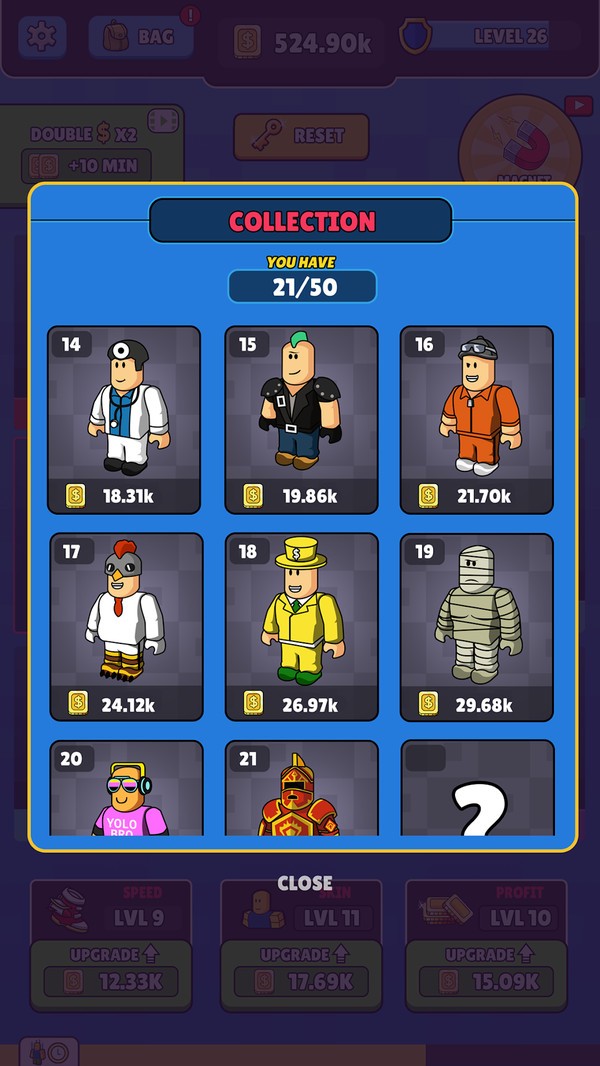Choose yellow suit character card 18
The image size is (600, 1066).
(x=301, y=627)
